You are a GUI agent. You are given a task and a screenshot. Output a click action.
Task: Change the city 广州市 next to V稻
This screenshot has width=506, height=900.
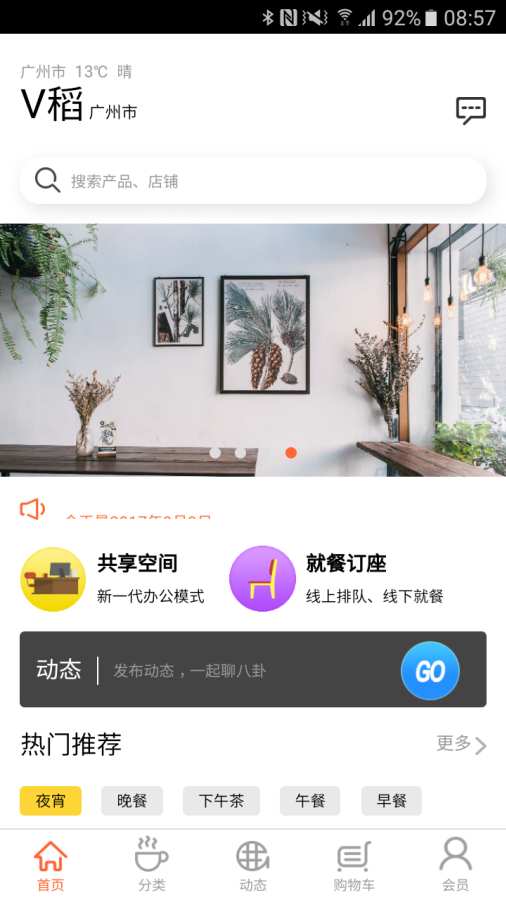[x=113, y=112]
